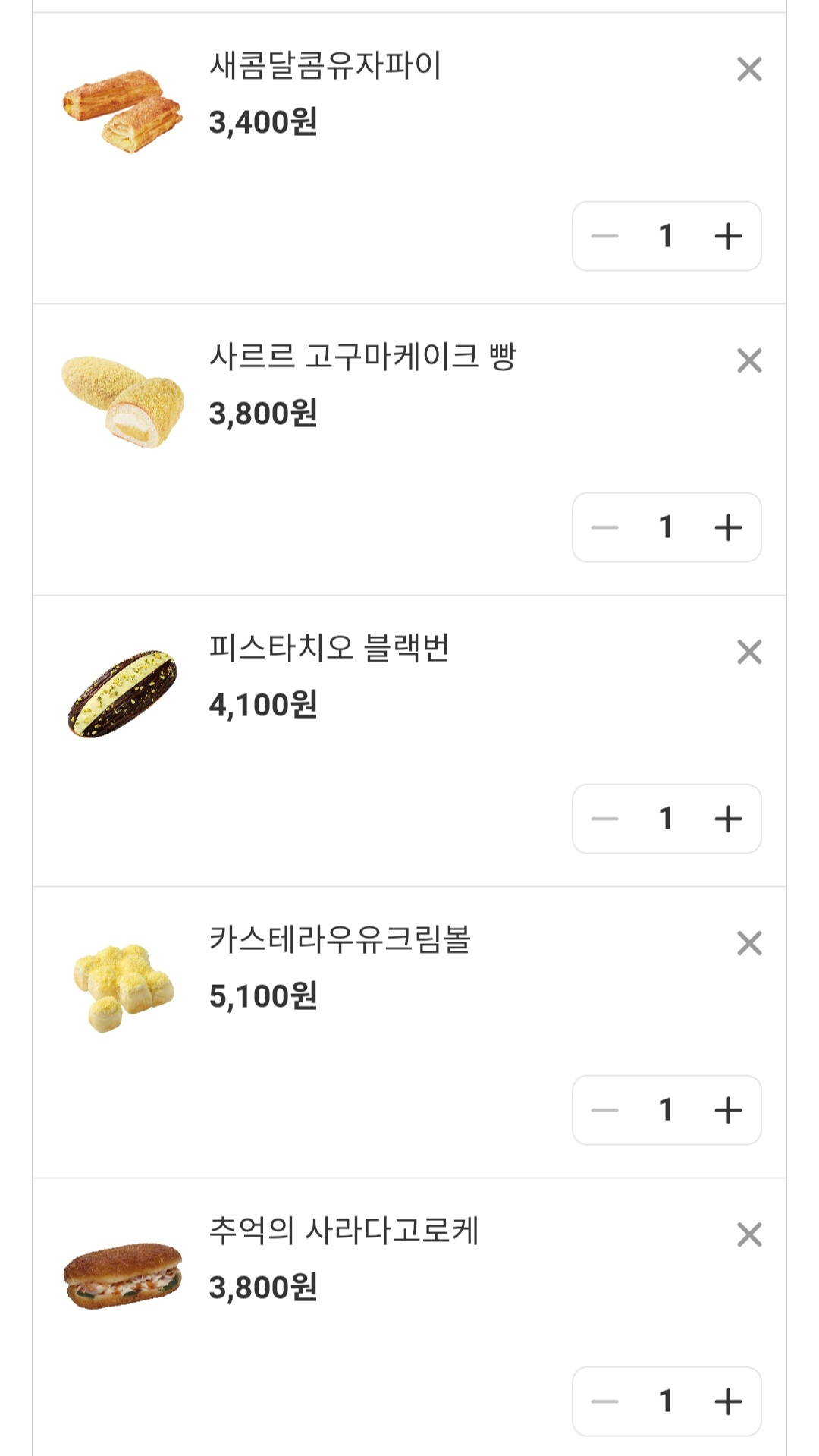This screenshot has height=1456, width=819.
Task: Lower the 카스테라우유크림볼 quantity
Action: point(605,1110)
